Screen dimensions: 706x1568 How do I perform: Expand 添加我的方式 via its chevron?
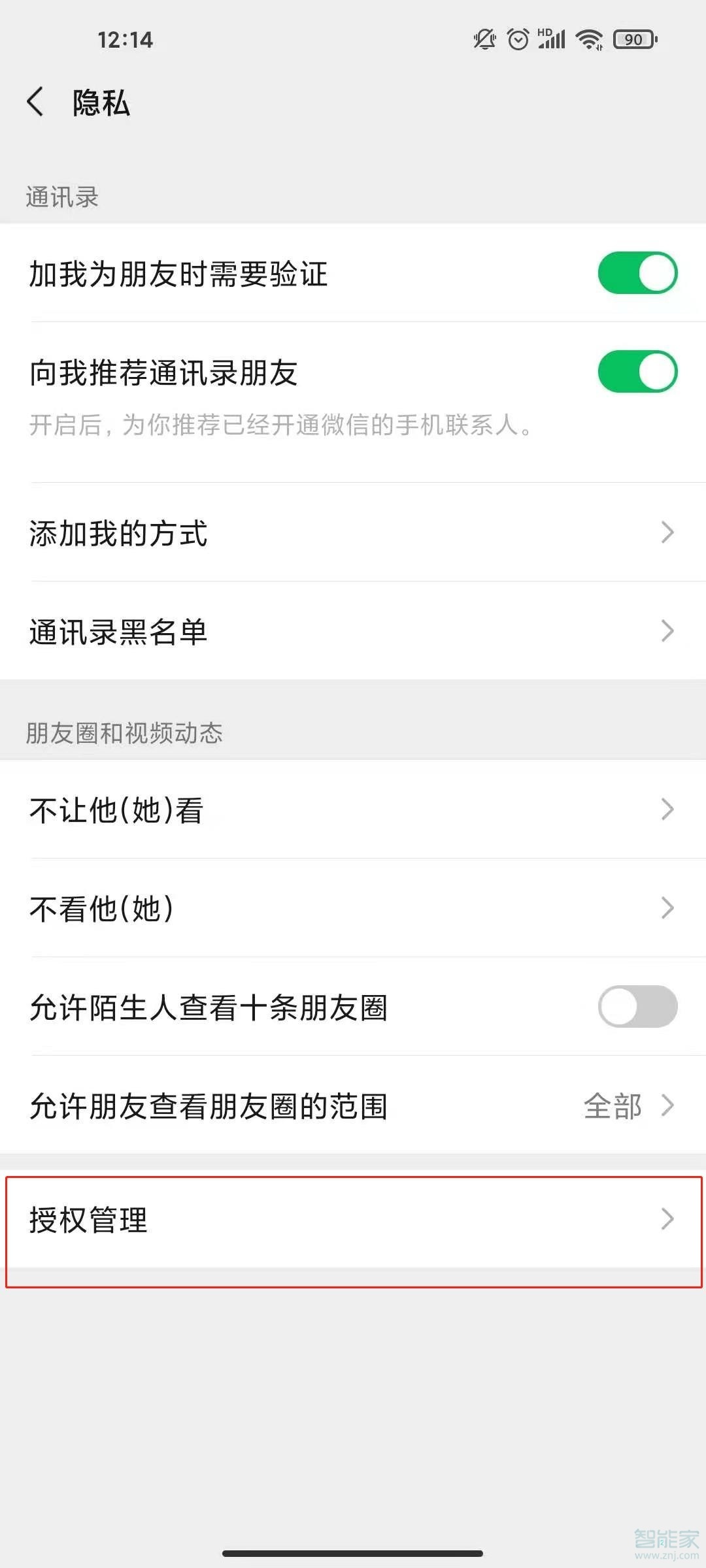[667, 532]
